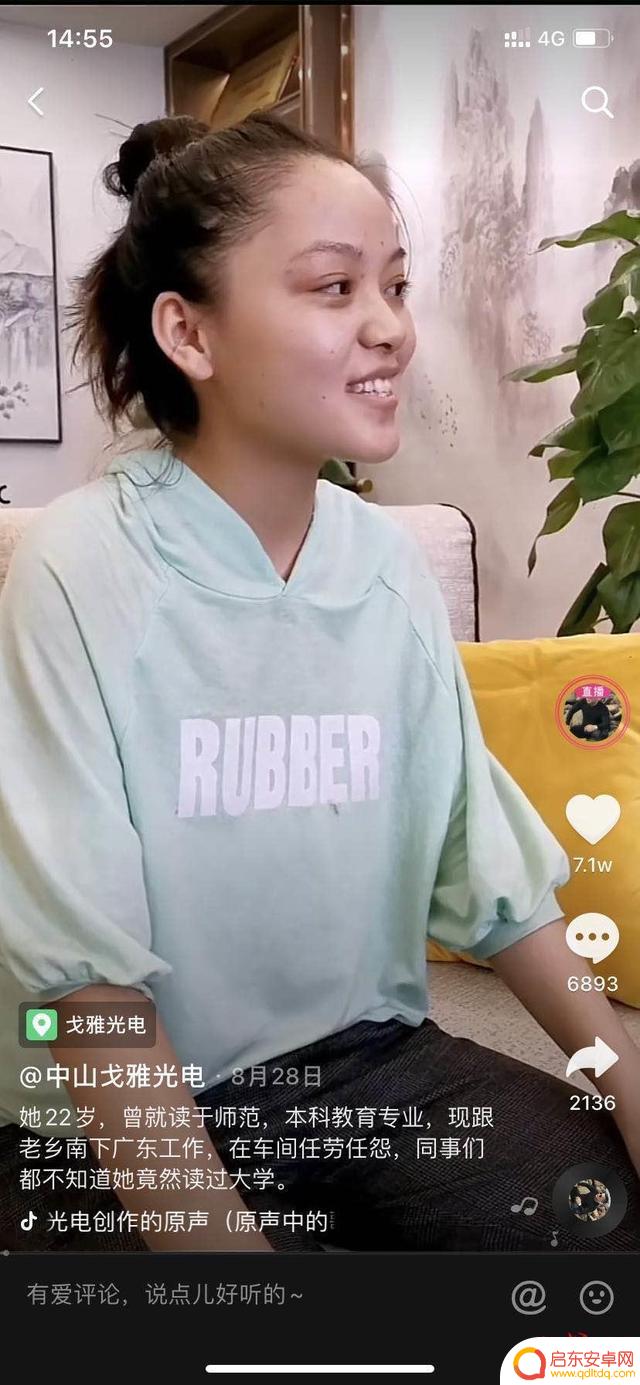This screenshot has height=1385, width=640.
Task: Tap the spinning music disc
Action: click(x=589, y=1198)
